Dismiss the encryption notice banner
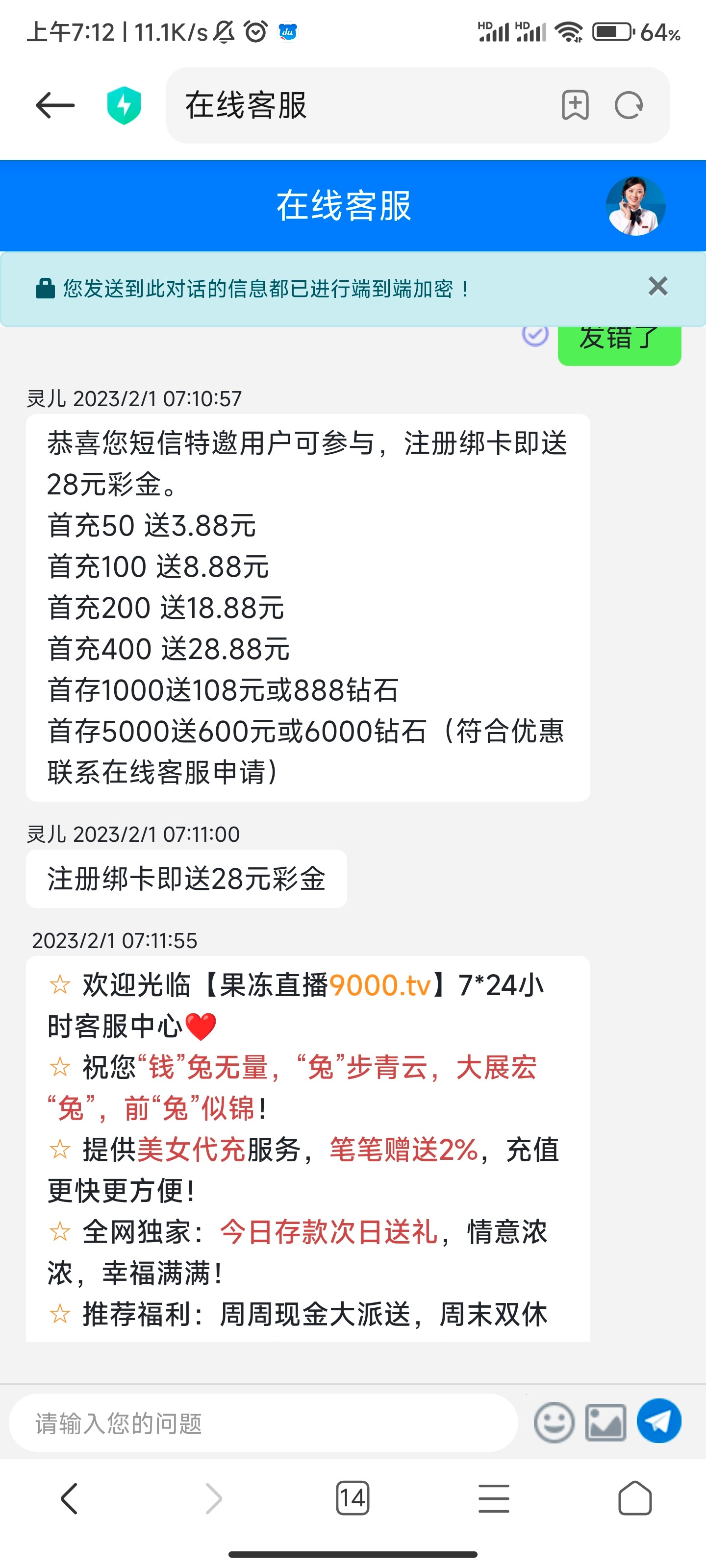Viewport: 706px width, 1568px height. (658, 287)
